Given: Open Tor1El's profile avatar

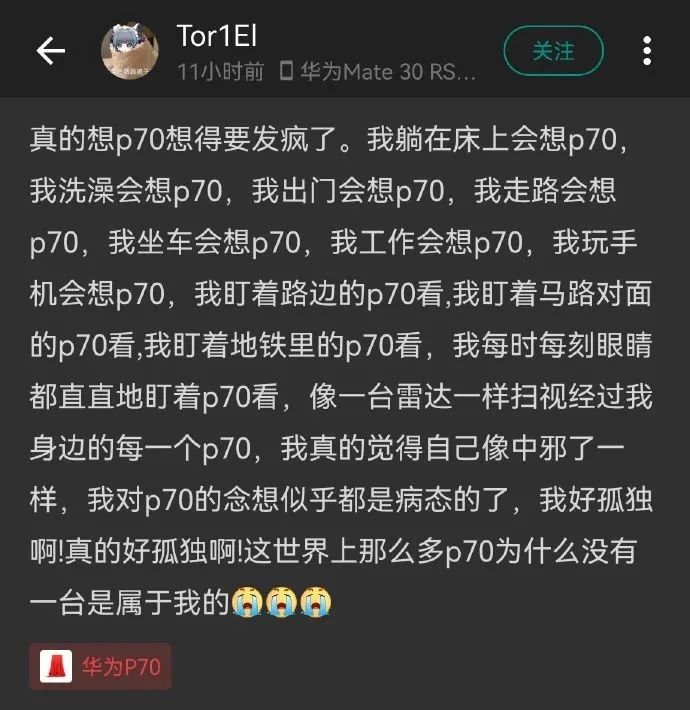Looking at the screenshot, I should 130,50.
